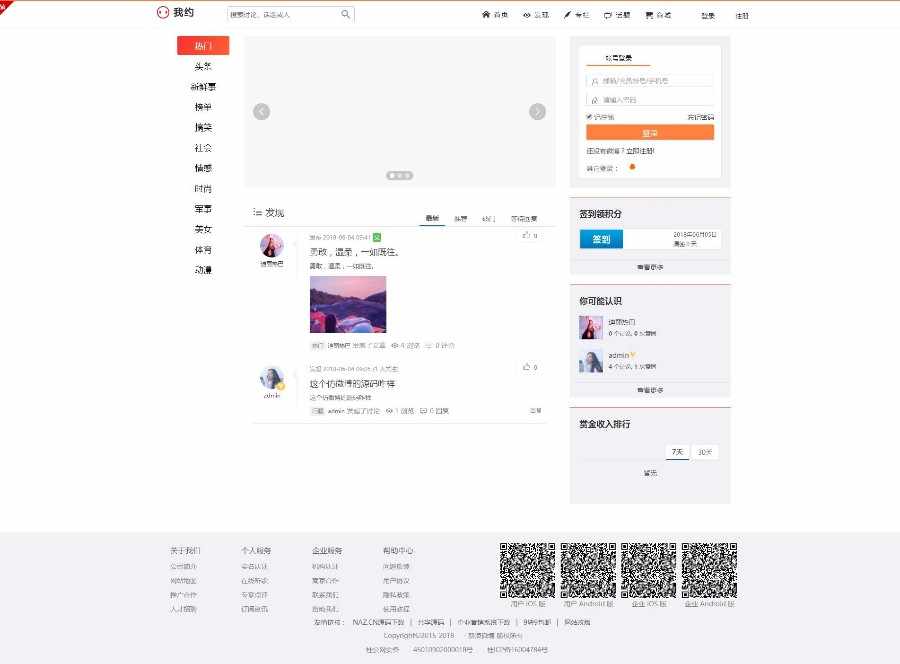Screen dimensions: 900x664
Task: Focus the top search box
Action: point(283,14)
